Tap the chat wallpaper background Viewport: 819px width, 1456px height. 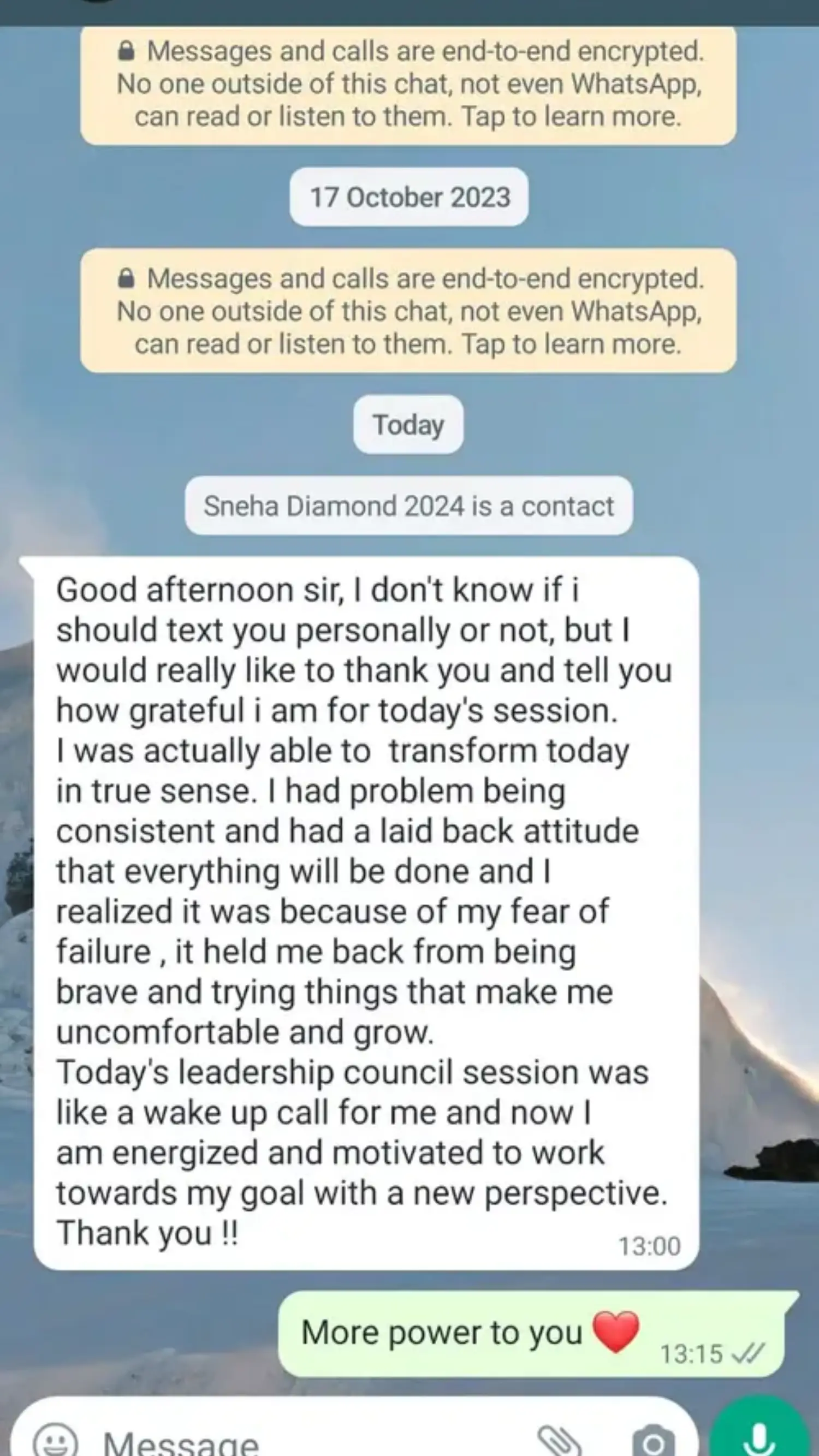763,678
